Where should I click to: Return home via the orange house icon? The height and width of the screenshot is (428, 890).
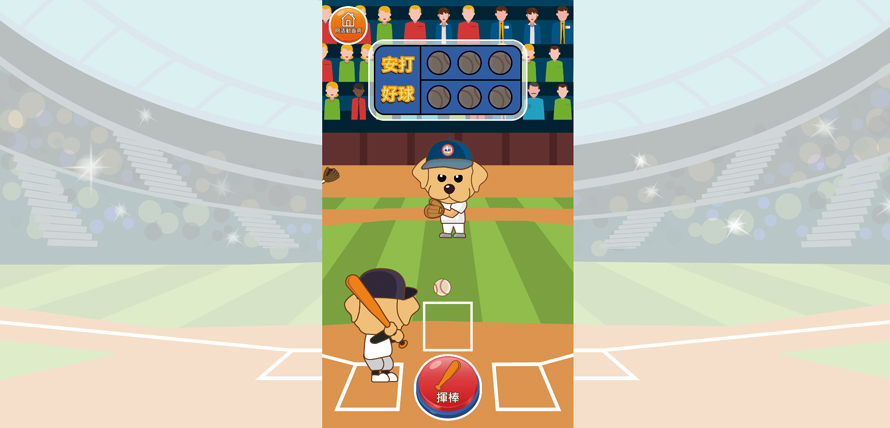pos(348,24)
